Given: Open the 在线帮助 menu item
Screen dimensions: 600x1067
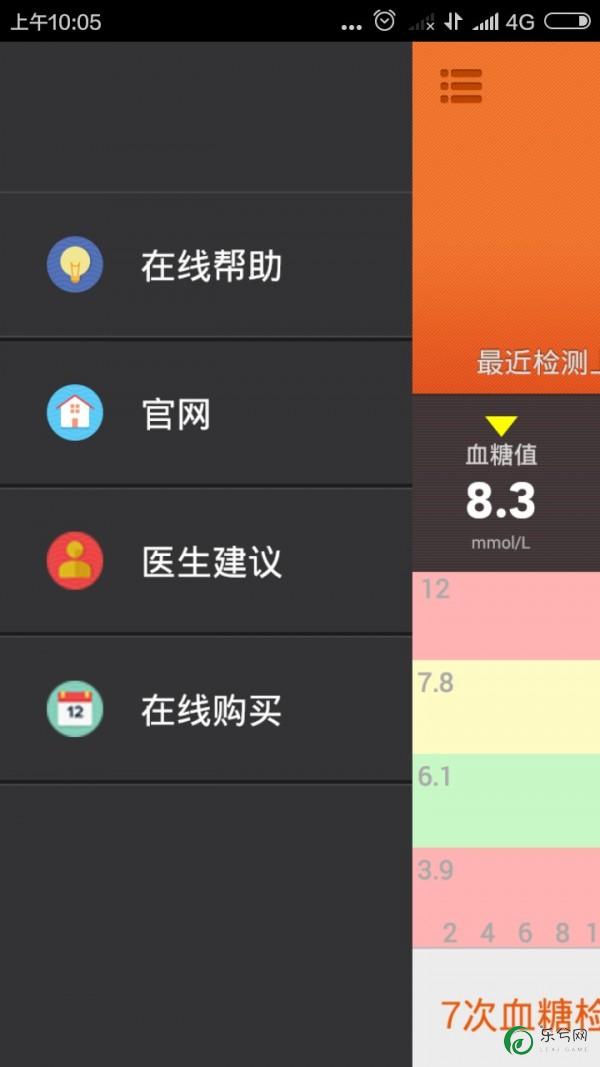Looking at the screenshot, I should (x=205, y=265).
